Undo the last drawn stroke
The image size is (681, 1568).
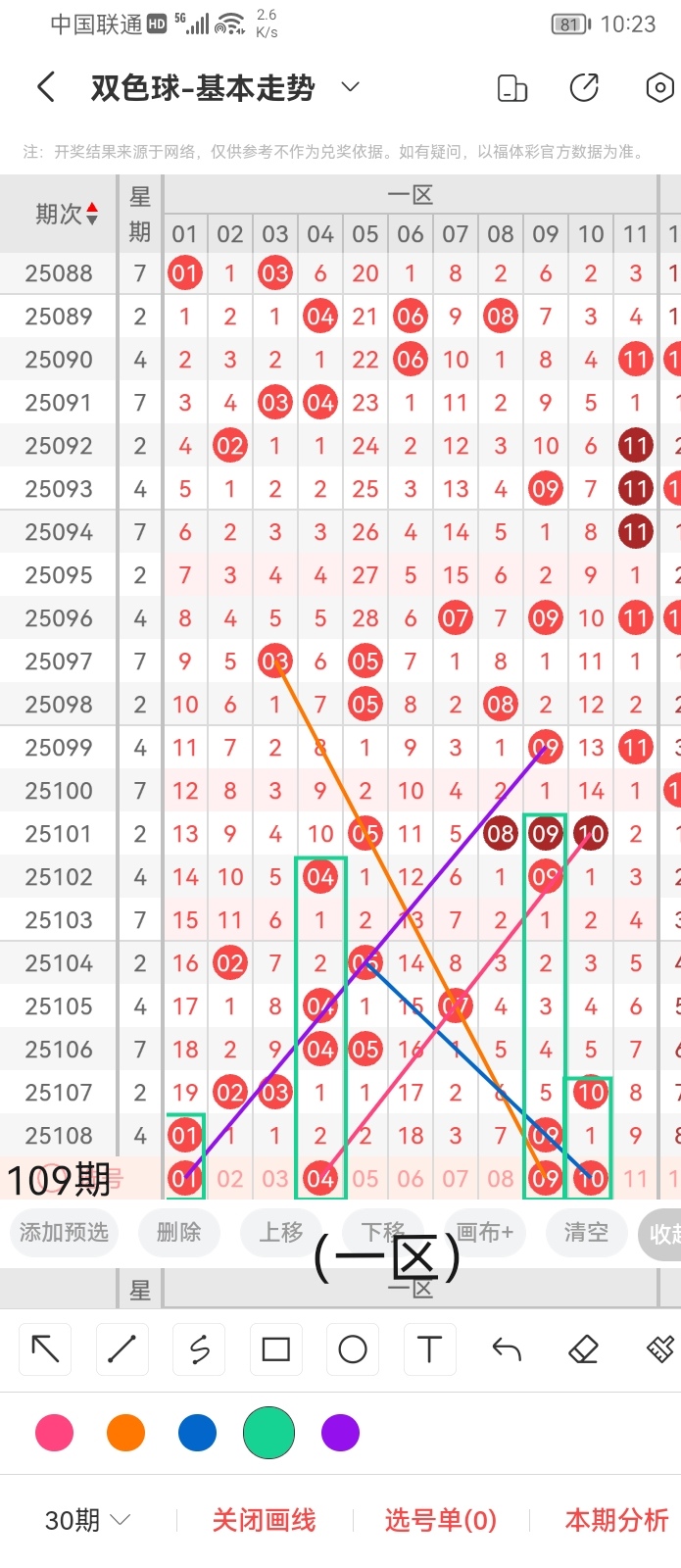pyautogui.click(x=507, y=1349)
